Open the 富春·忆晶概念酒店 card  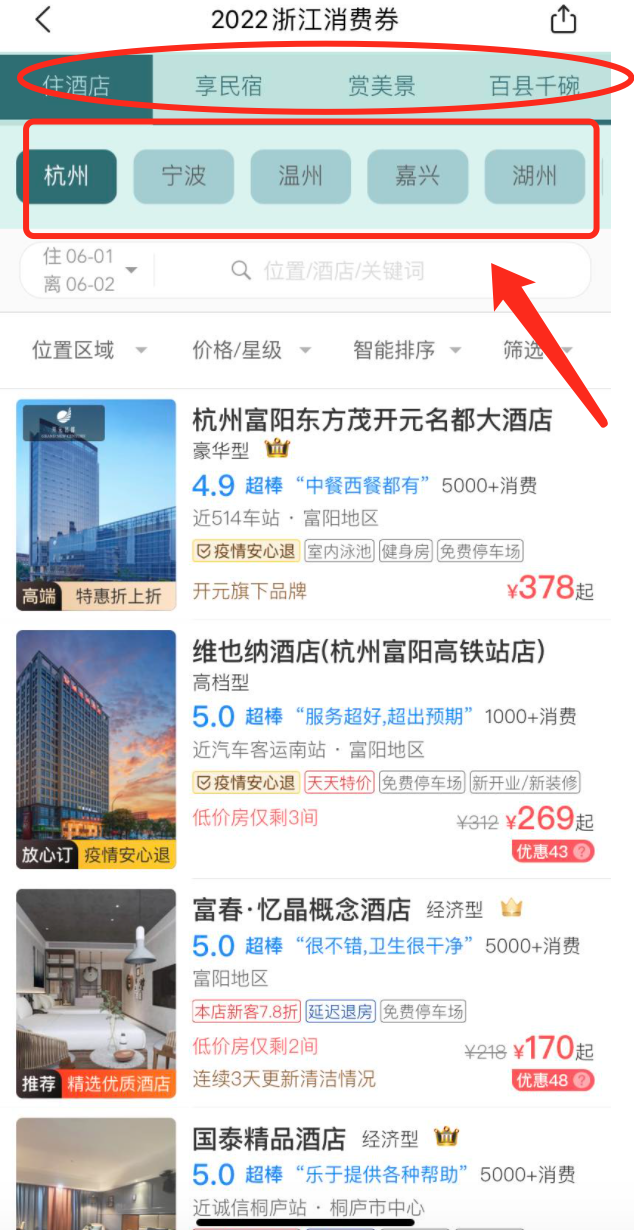pyautogui.click(x=301, y=910)
